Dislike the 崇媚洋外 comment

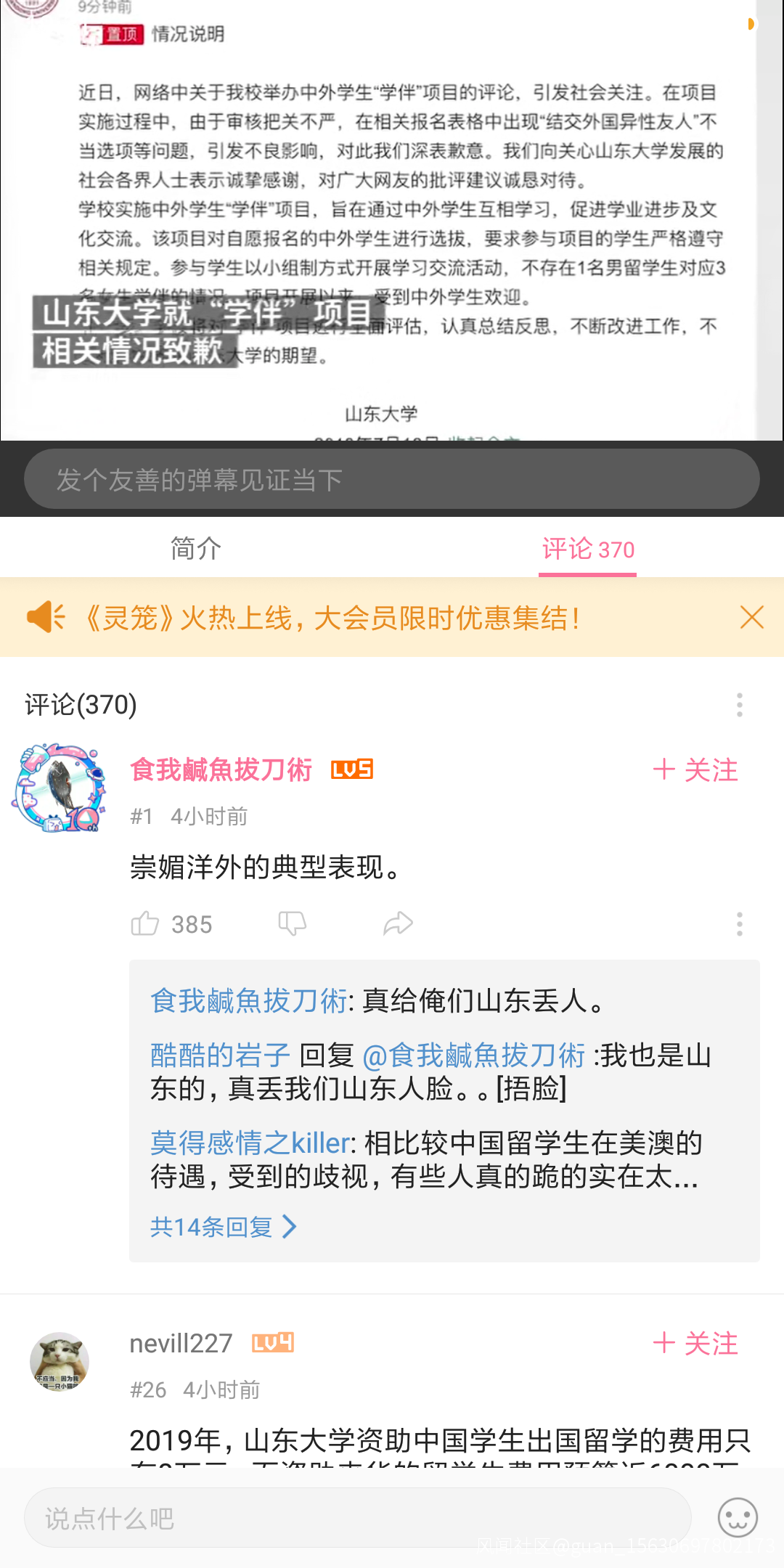pyautogui.click(x=292, y=924)
